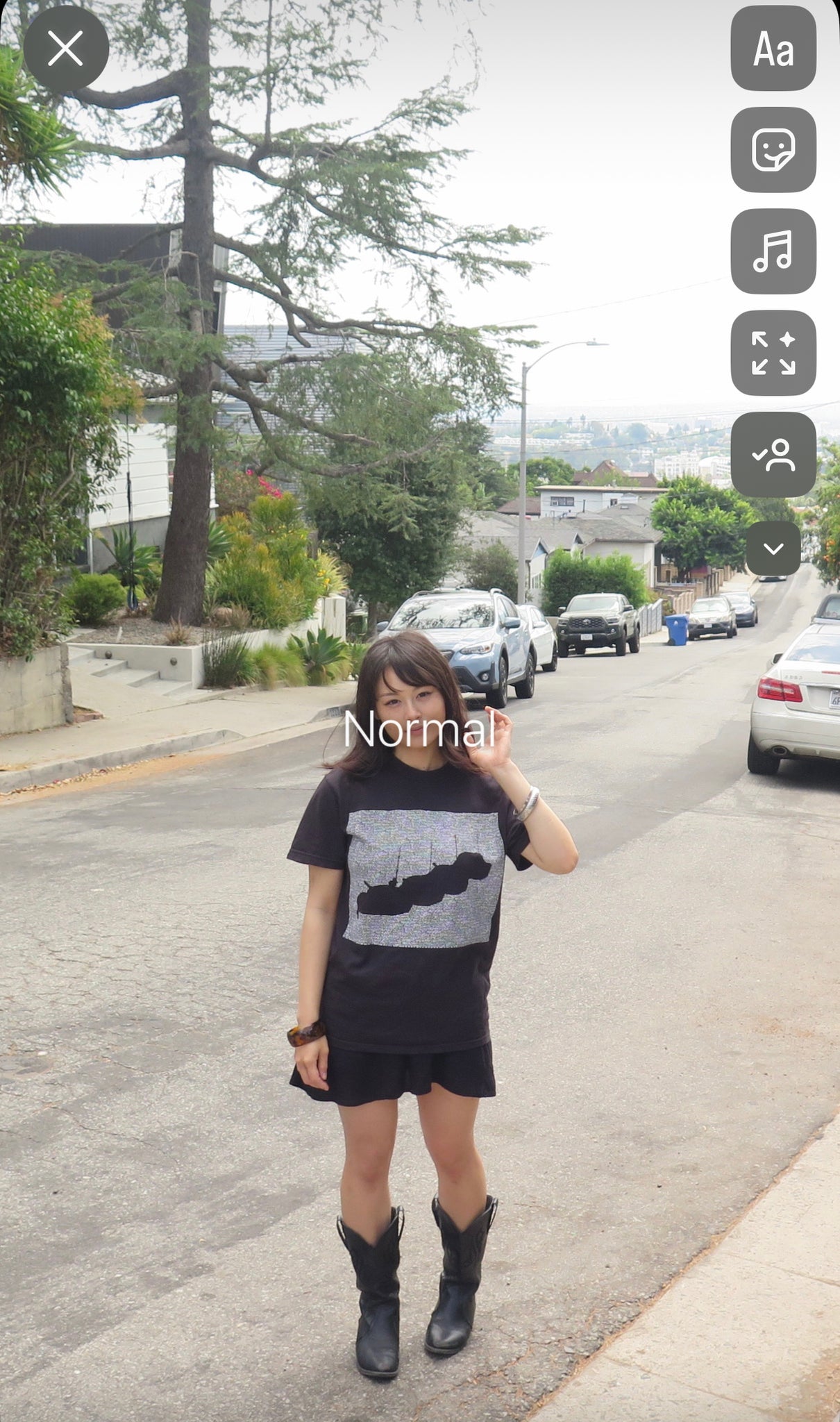The width and height of the screenshot is (840, 1422).
Task: Open the sticker picker
Action: click(x=773, y=150)
